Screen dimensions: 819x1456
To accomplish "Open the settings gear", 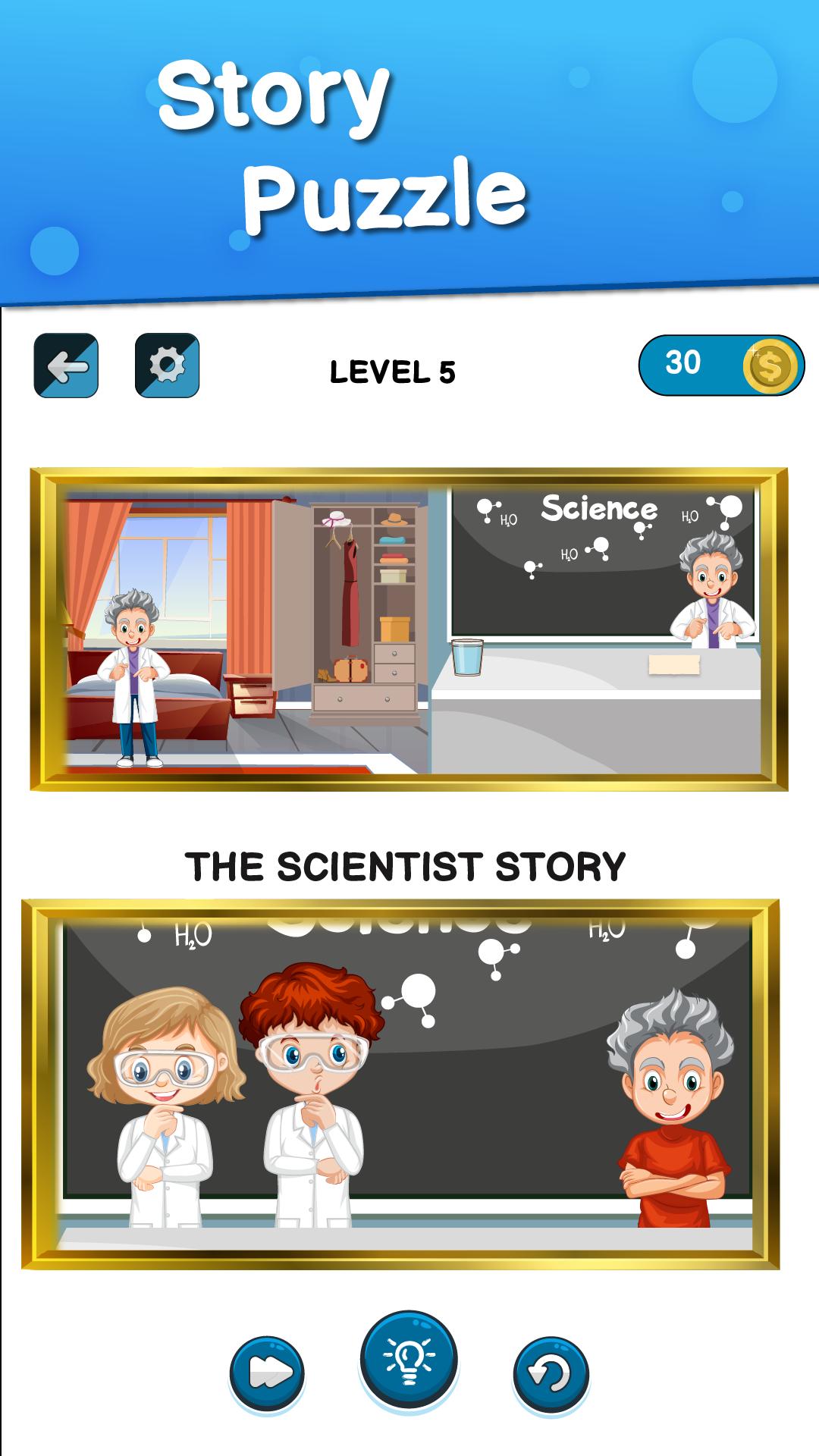I will tap(167, 366).
